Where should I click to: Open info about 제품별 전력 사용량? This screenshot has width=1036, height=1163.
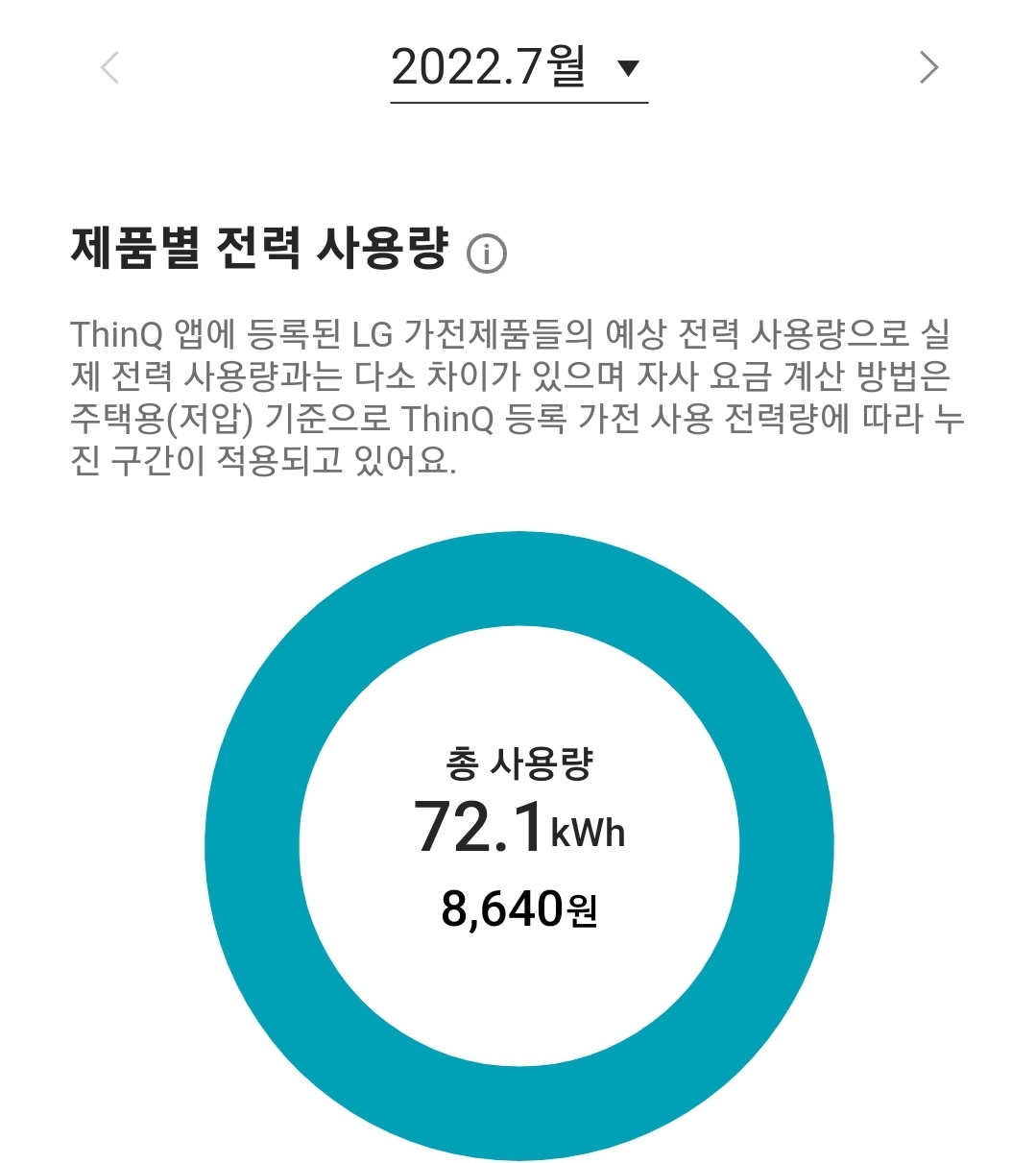(x=487, y=254)
